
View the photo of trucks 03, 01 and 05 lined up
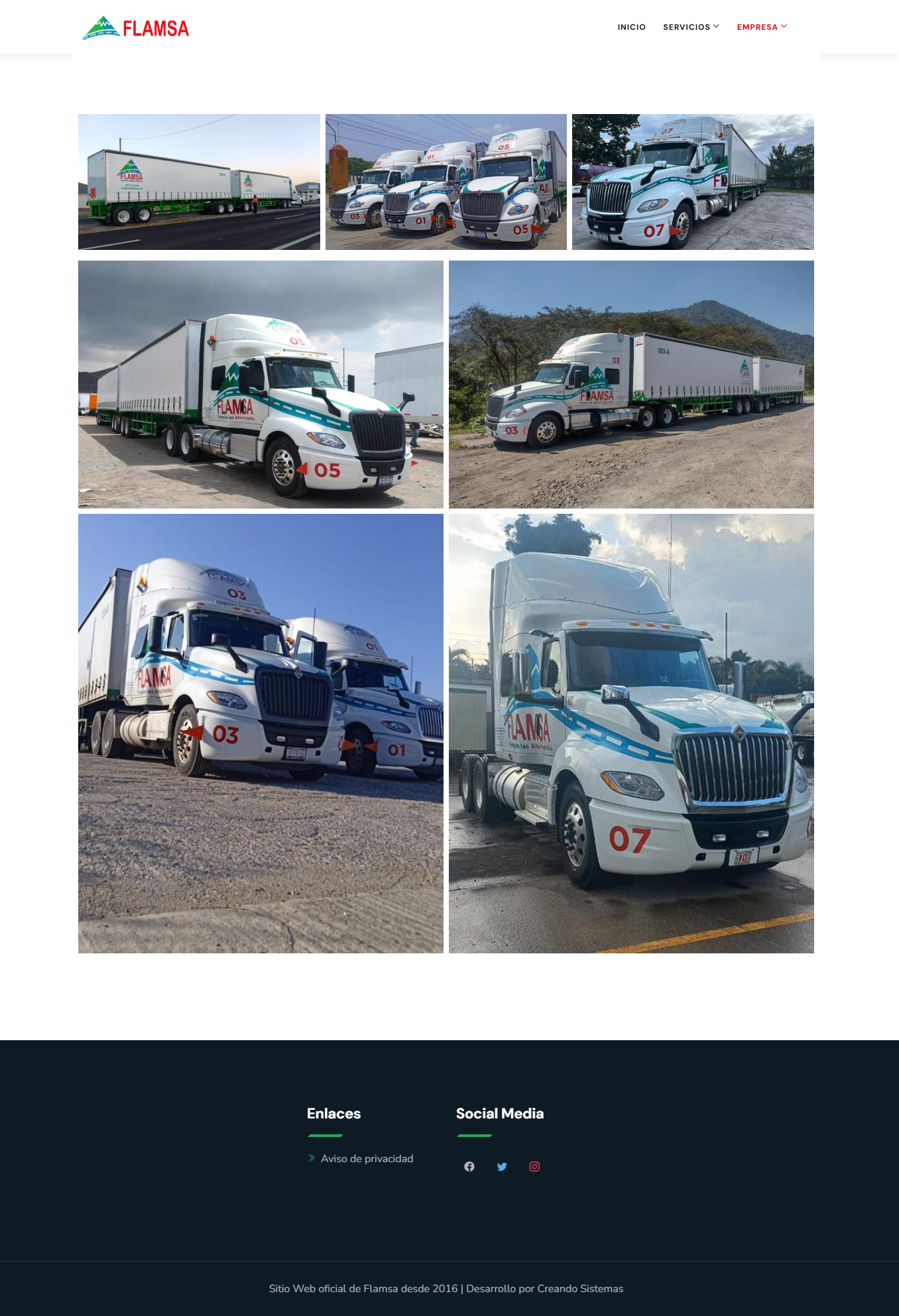[446, 182]
